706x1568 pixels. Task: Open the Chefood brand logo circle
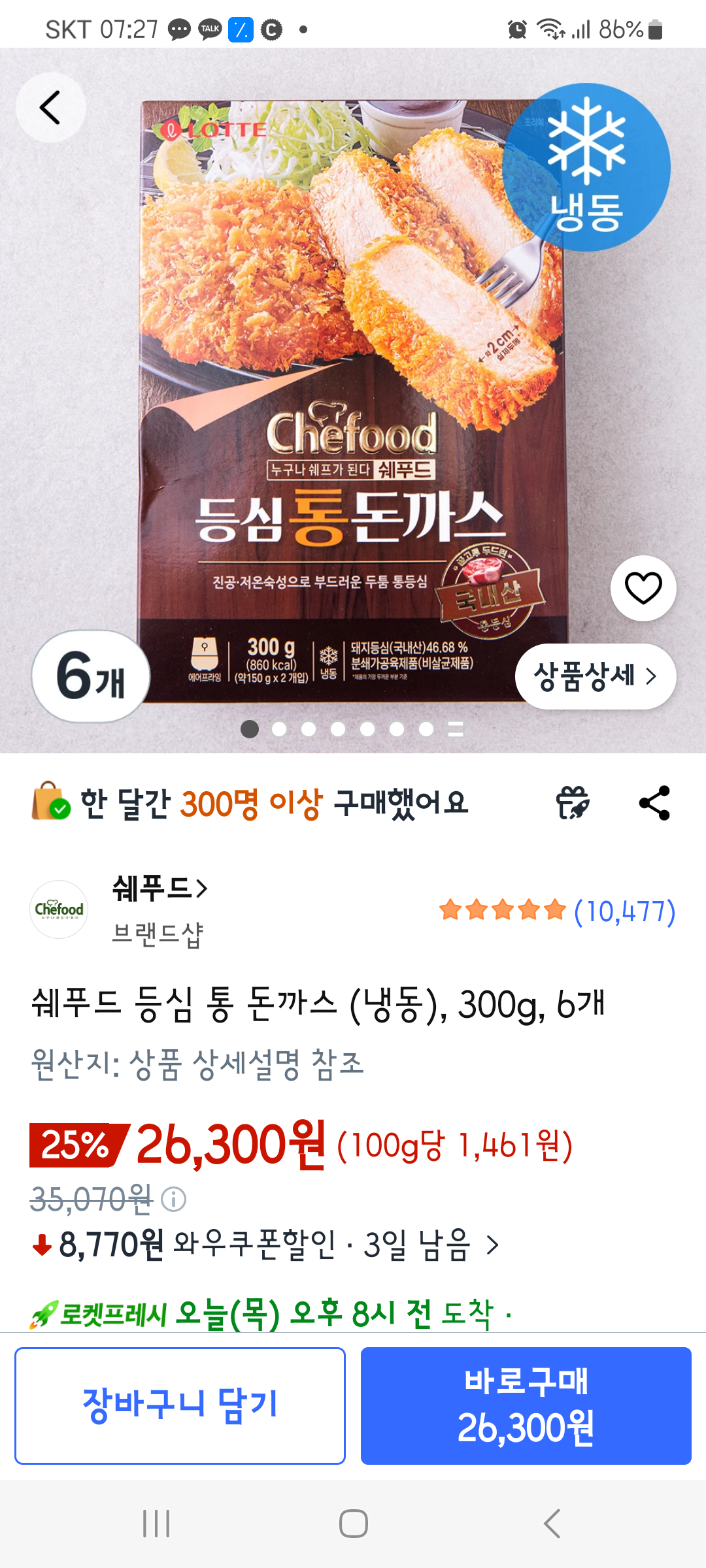click(59, 908)
